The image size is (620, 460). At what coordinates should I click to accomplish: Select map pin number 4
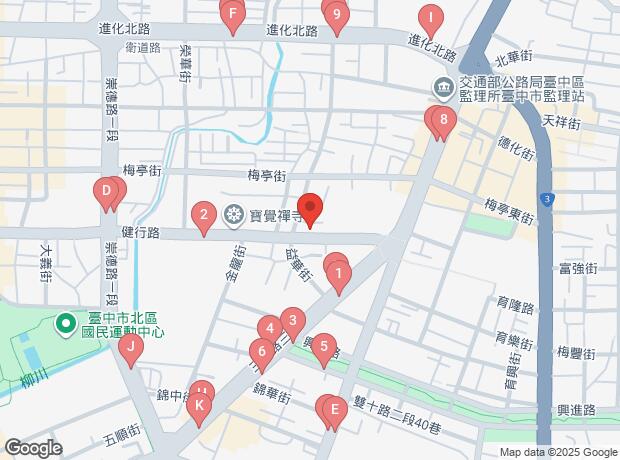(x=269, y=328)
